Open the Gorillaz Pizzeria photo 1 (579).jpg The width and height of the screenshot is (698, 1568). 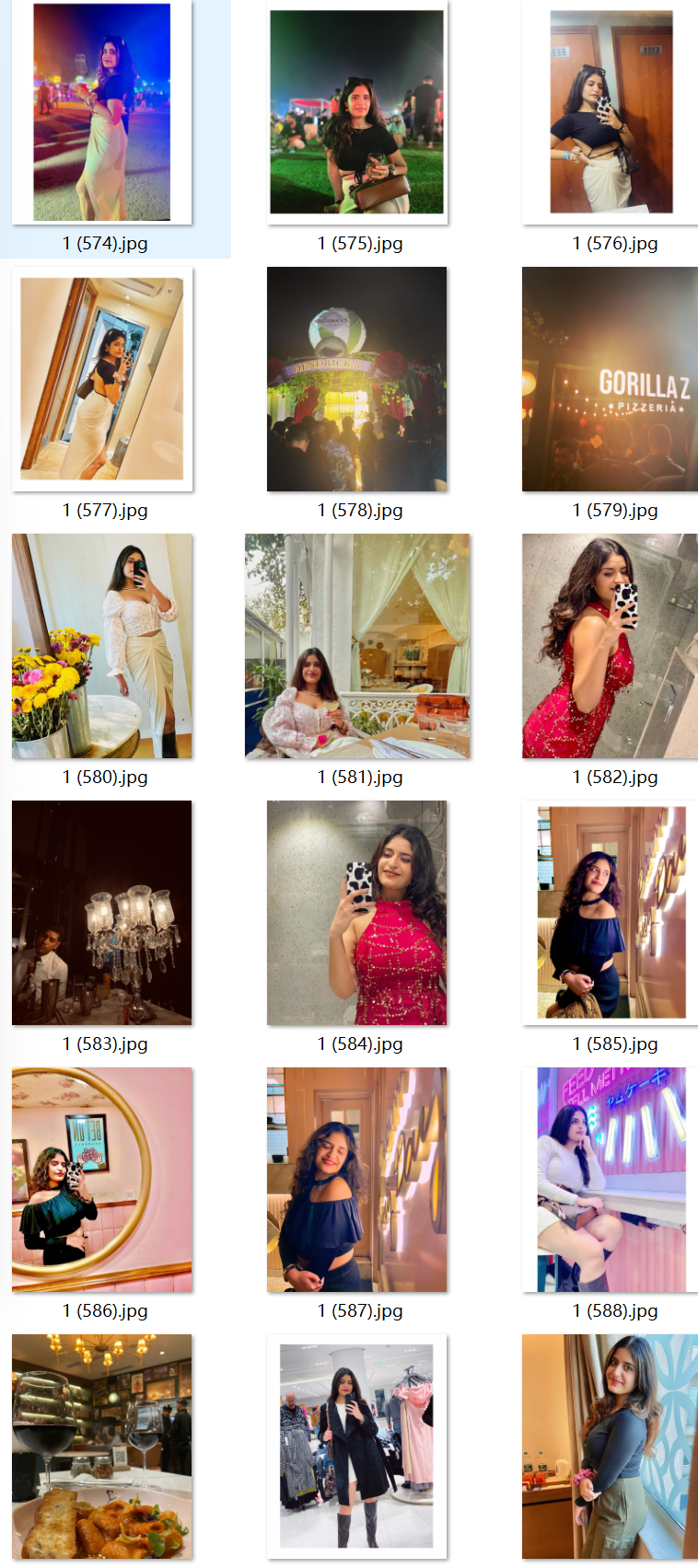pos(610,379)
